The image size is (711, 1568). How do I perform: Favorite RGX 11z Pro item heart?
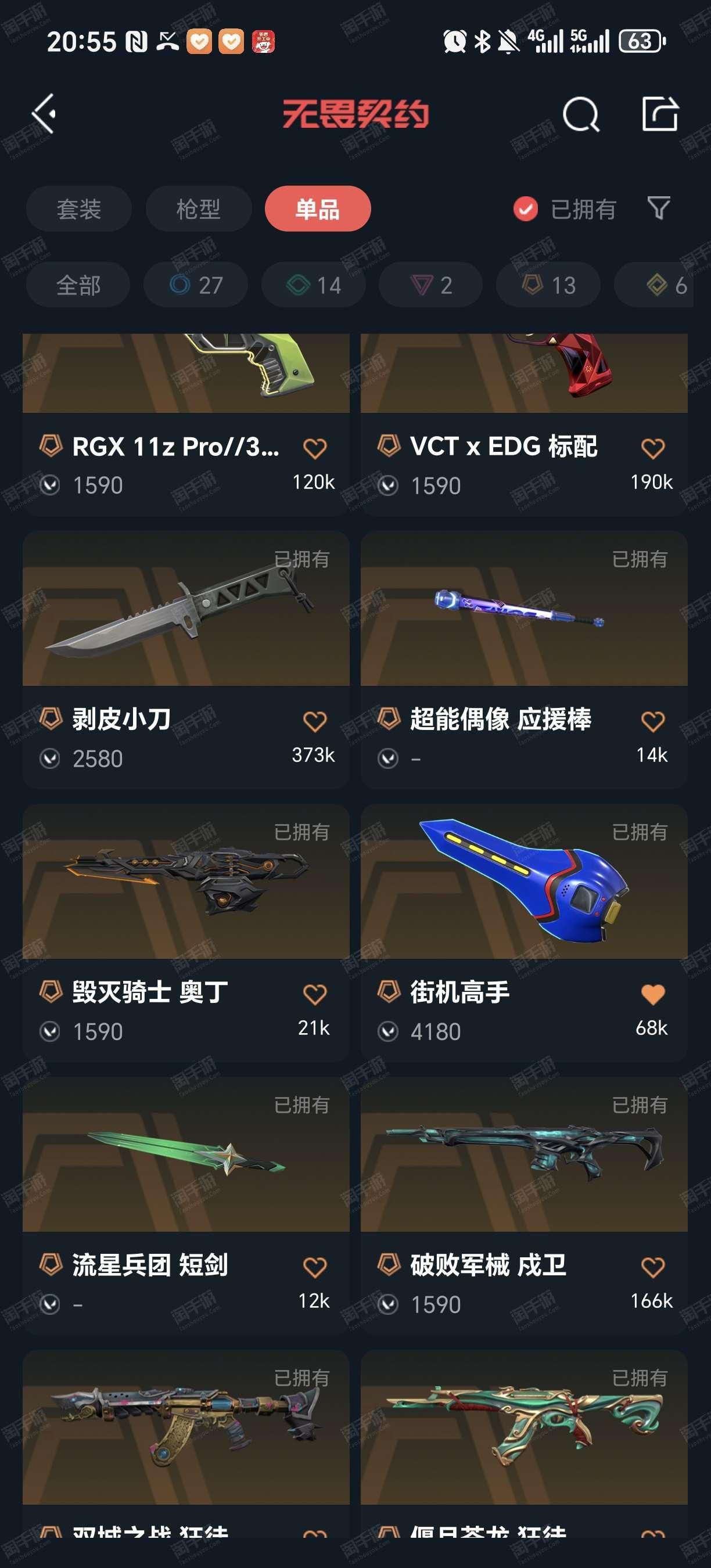315,448
